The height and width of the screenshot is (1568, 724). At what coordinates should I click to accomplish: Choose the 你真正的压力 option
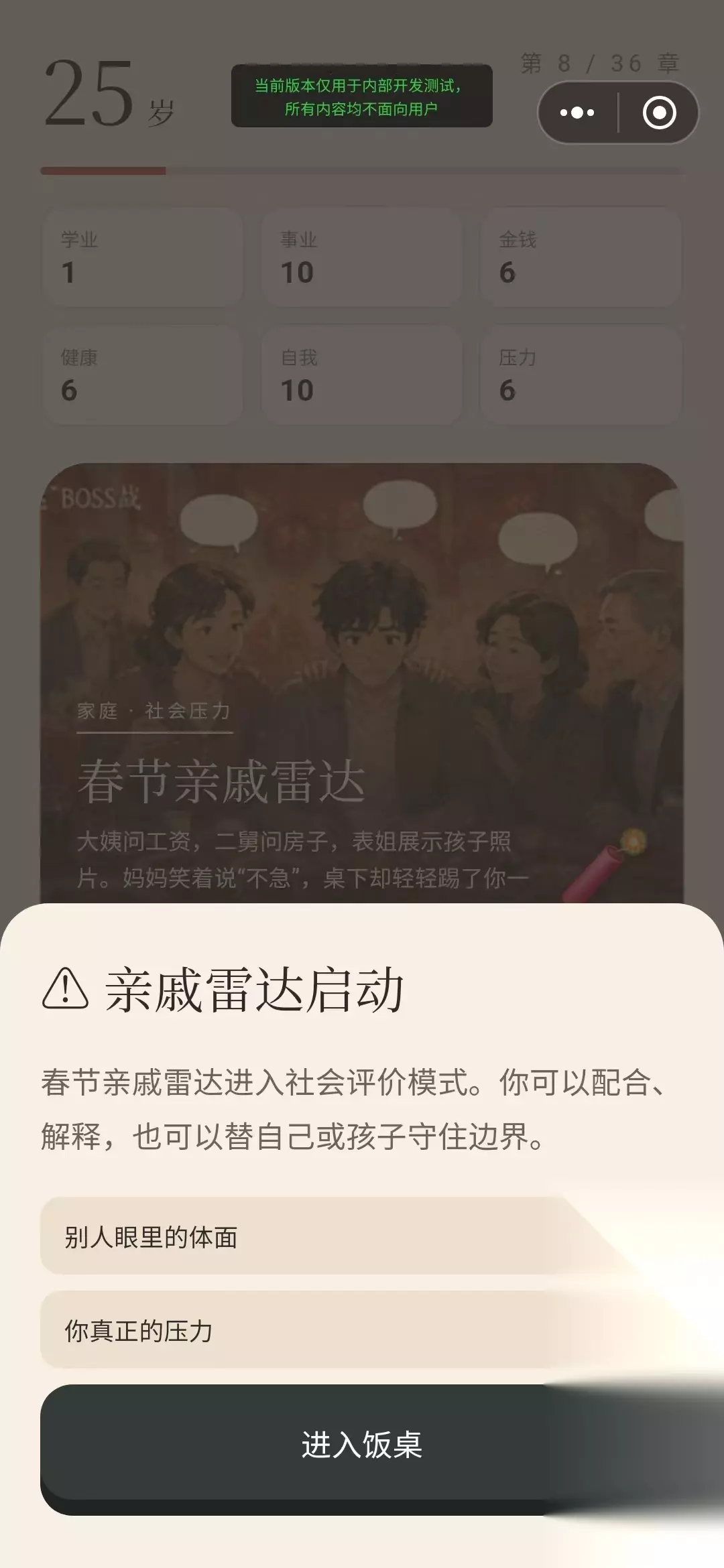tap(362, 1330)
